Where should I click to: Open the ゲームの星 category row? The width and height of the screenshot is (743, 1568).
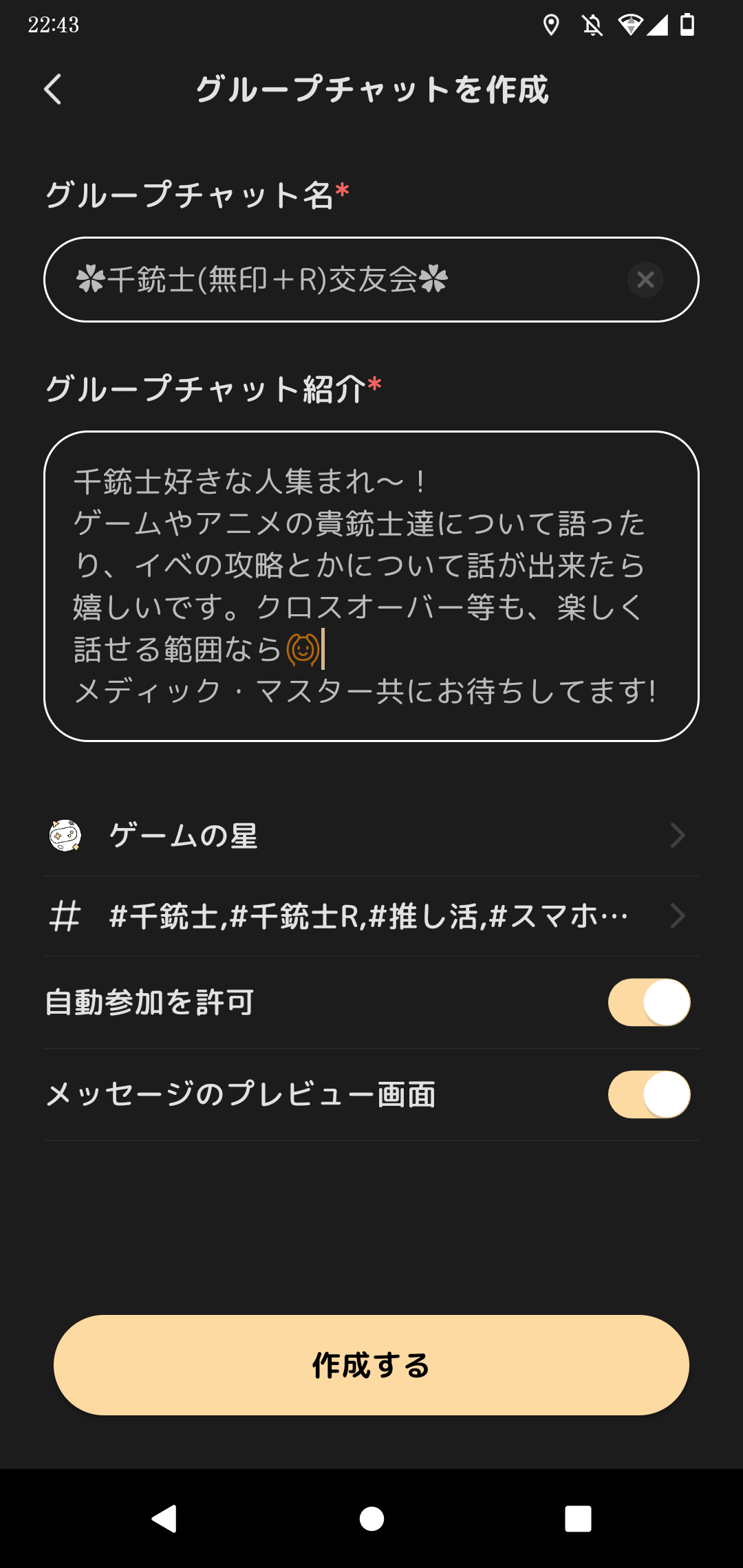(x=371, y=836)
